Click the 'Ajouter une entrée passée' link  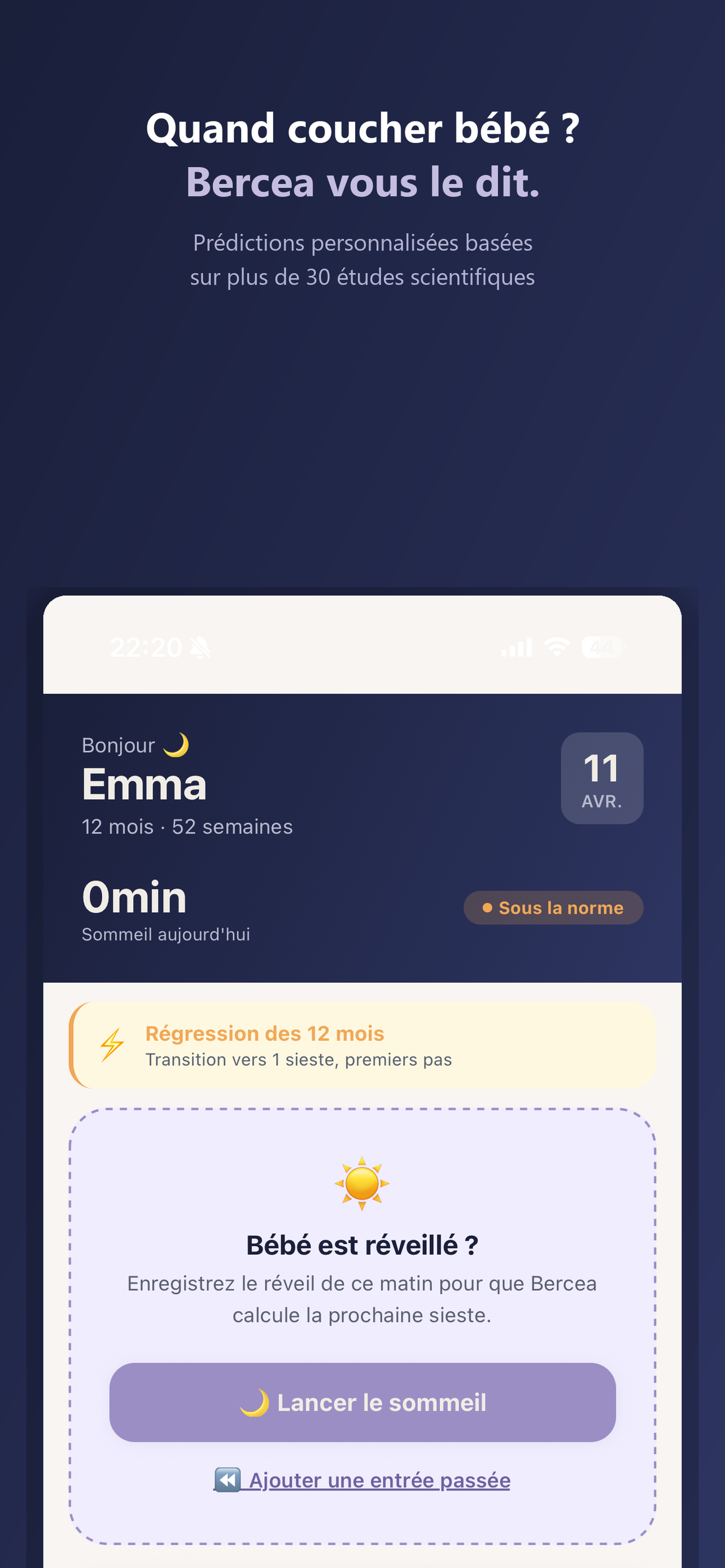click(379, 1481)
